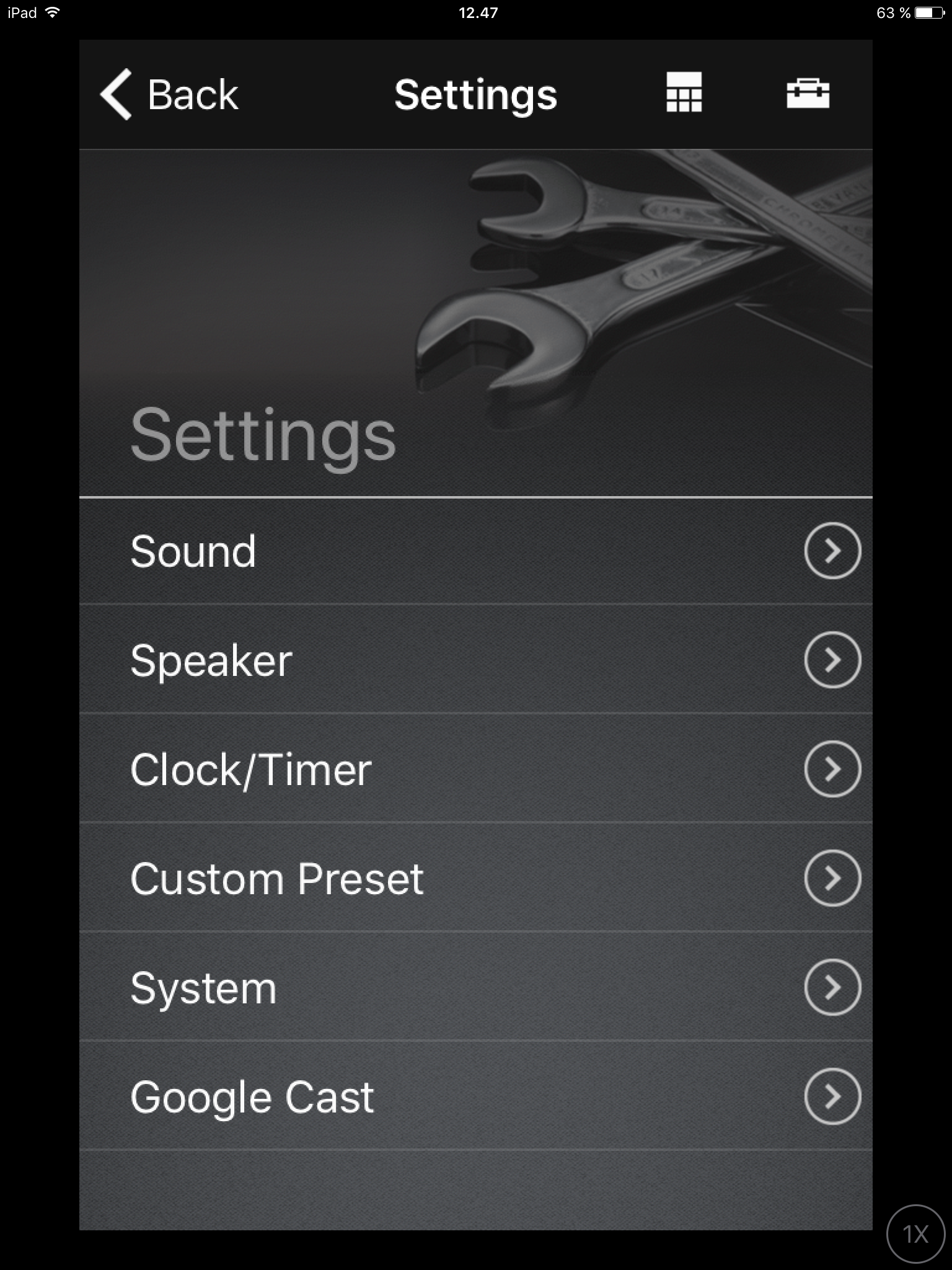Open the toolbox icon
The height and width of the screenshot is (1270, 952).
808,94
